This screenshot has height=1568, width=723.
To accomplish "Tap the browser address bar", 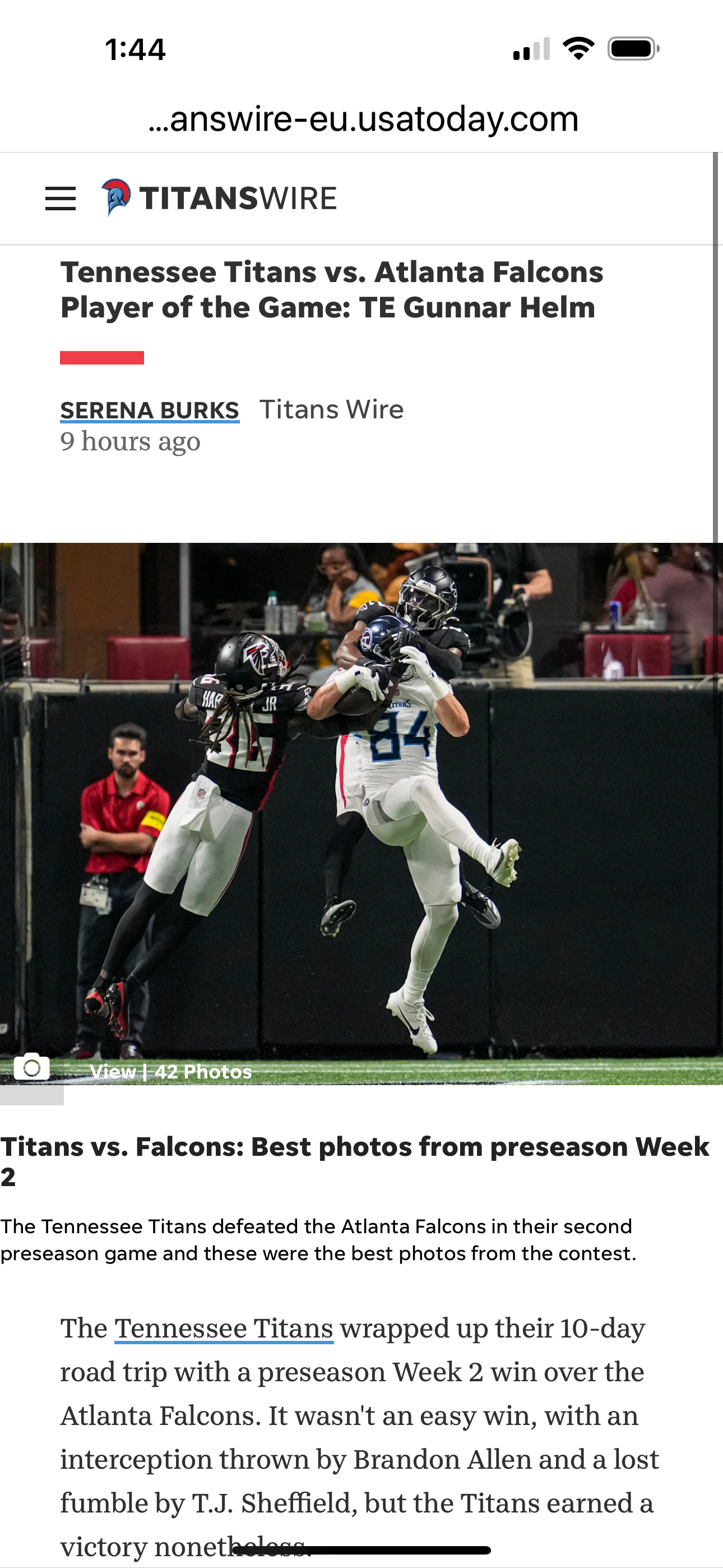I will (x=363, y=119).
